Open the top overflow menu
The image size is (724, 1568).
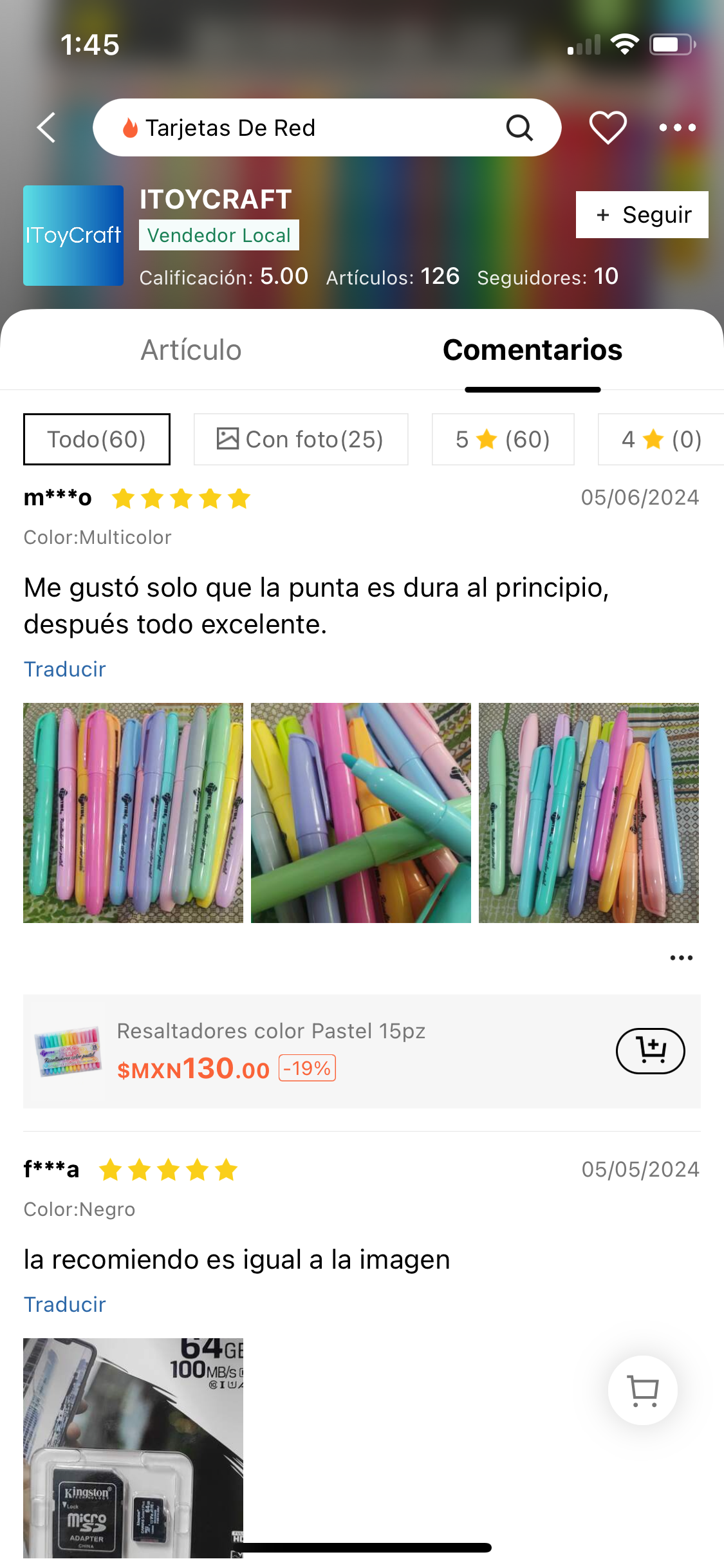[x=677, y=127]
